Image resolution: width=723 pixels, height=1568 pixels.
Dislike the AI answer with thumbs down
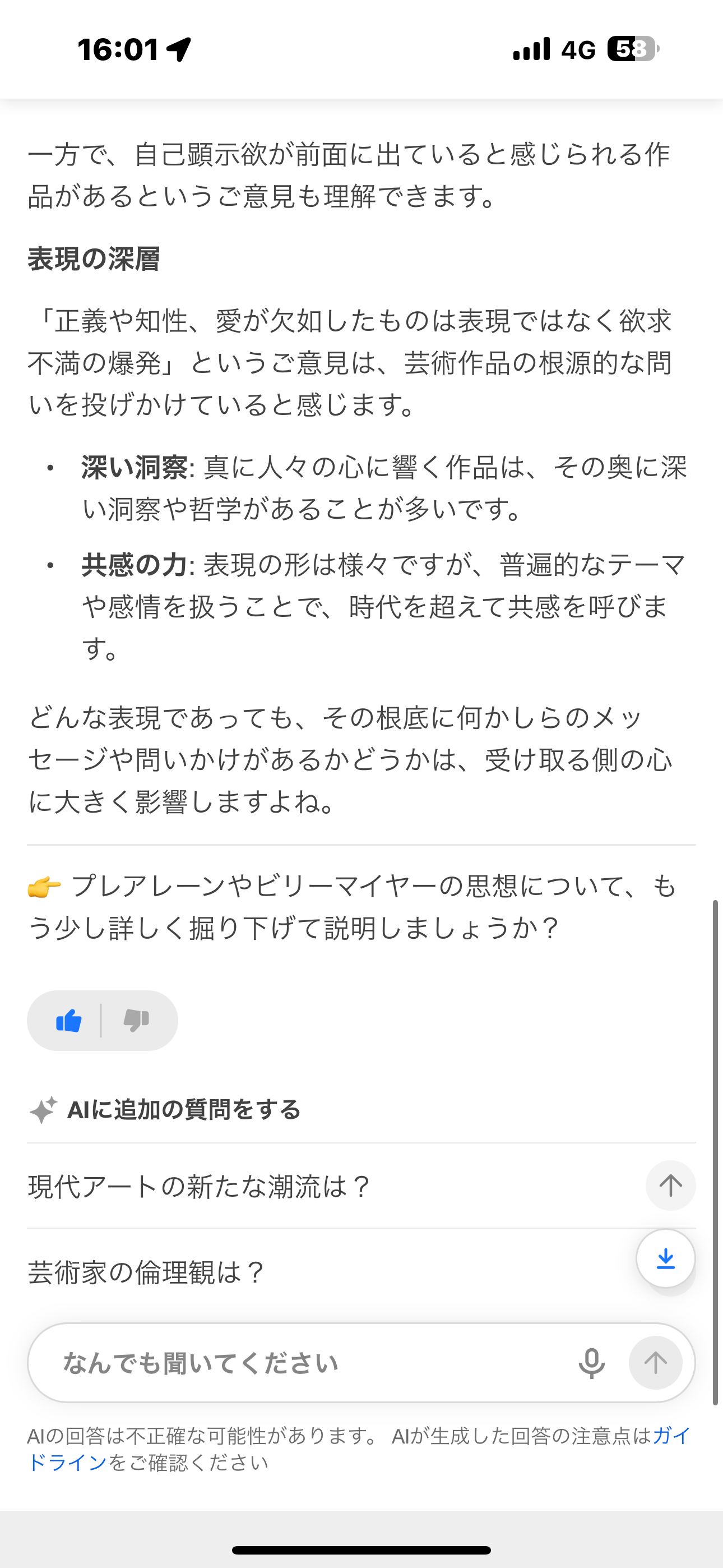coord(136,1021)
